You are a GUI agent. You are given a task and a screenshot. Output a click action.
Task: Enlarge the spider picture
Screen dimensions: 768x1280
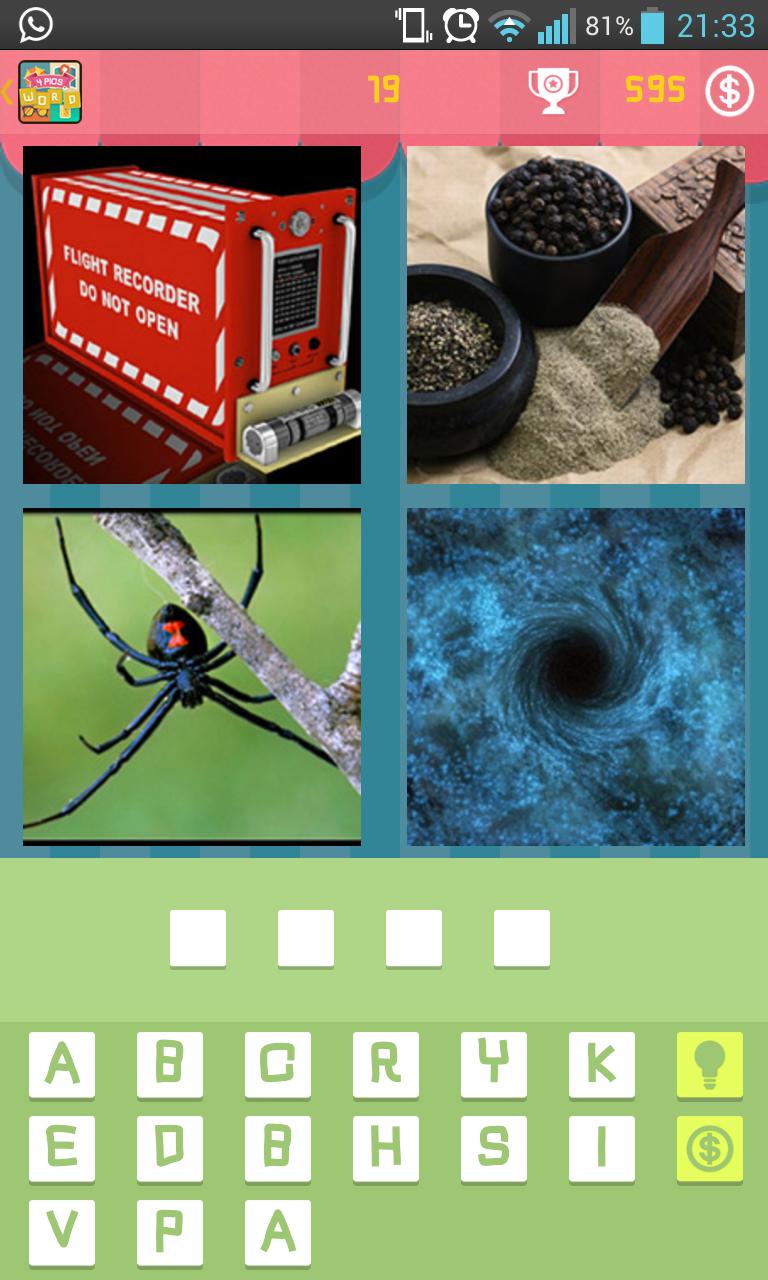point(192,677)
